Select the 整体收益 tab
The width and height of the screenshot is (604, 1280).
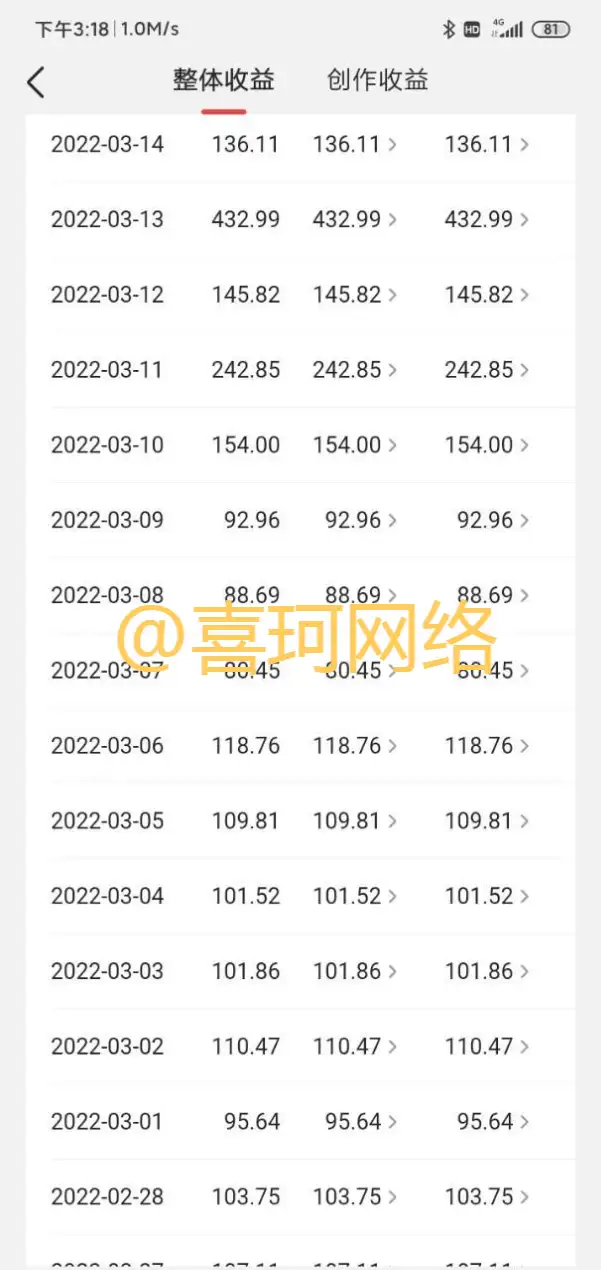(224, 81)
